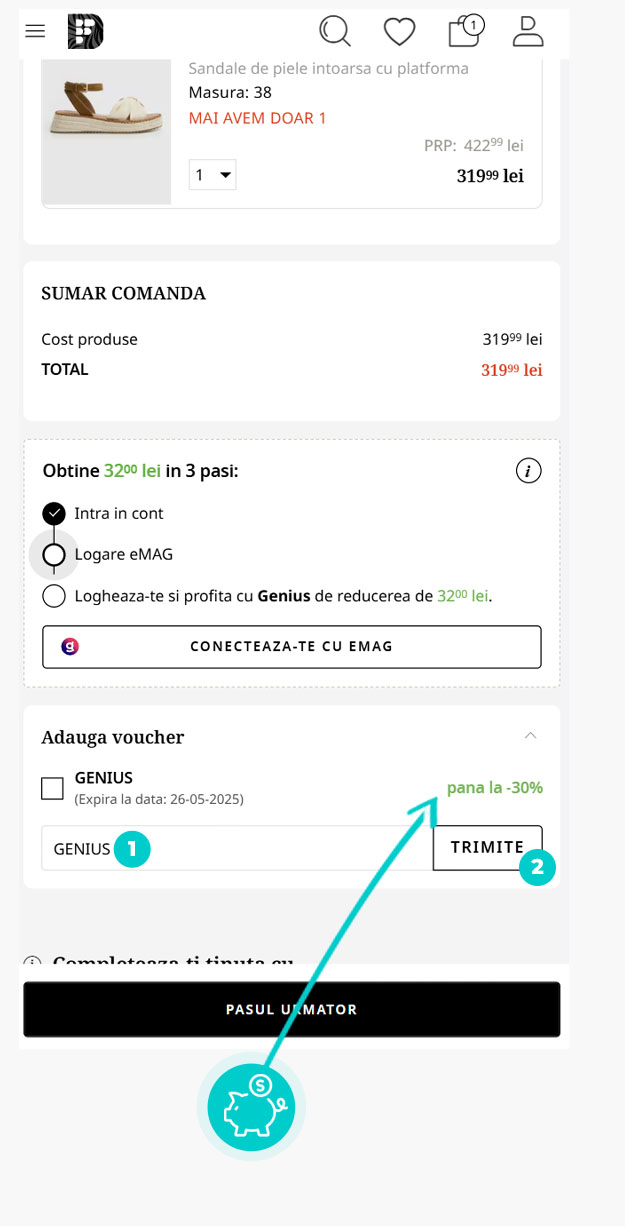Open the search icon
The image size is (625, 1226).
(x=335, y=31)
